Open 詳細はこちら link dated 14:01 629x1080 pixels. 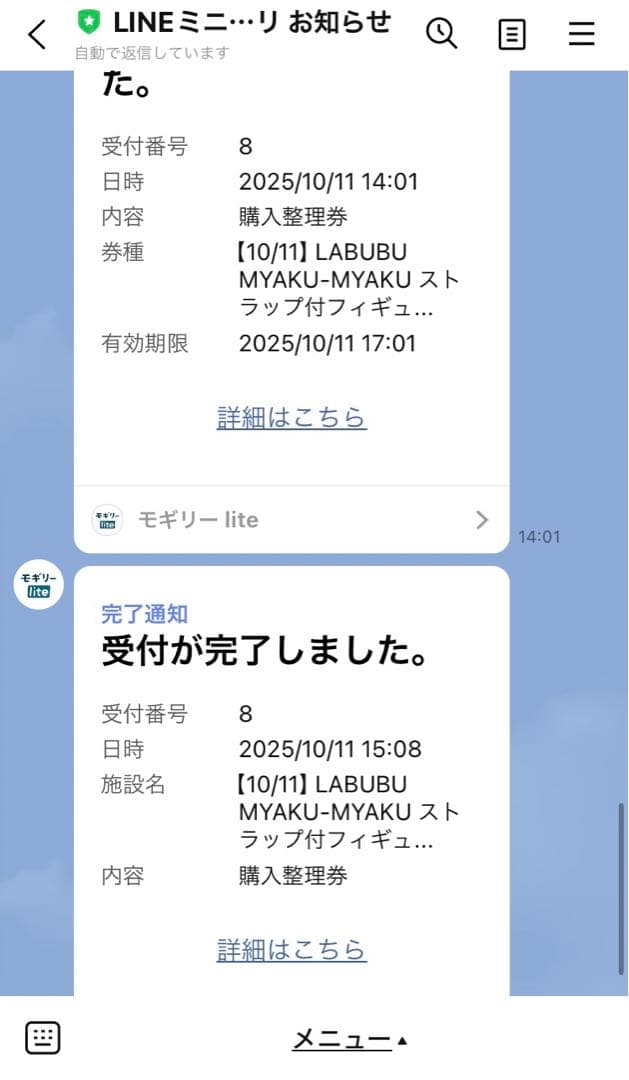[x=291, y=417]
